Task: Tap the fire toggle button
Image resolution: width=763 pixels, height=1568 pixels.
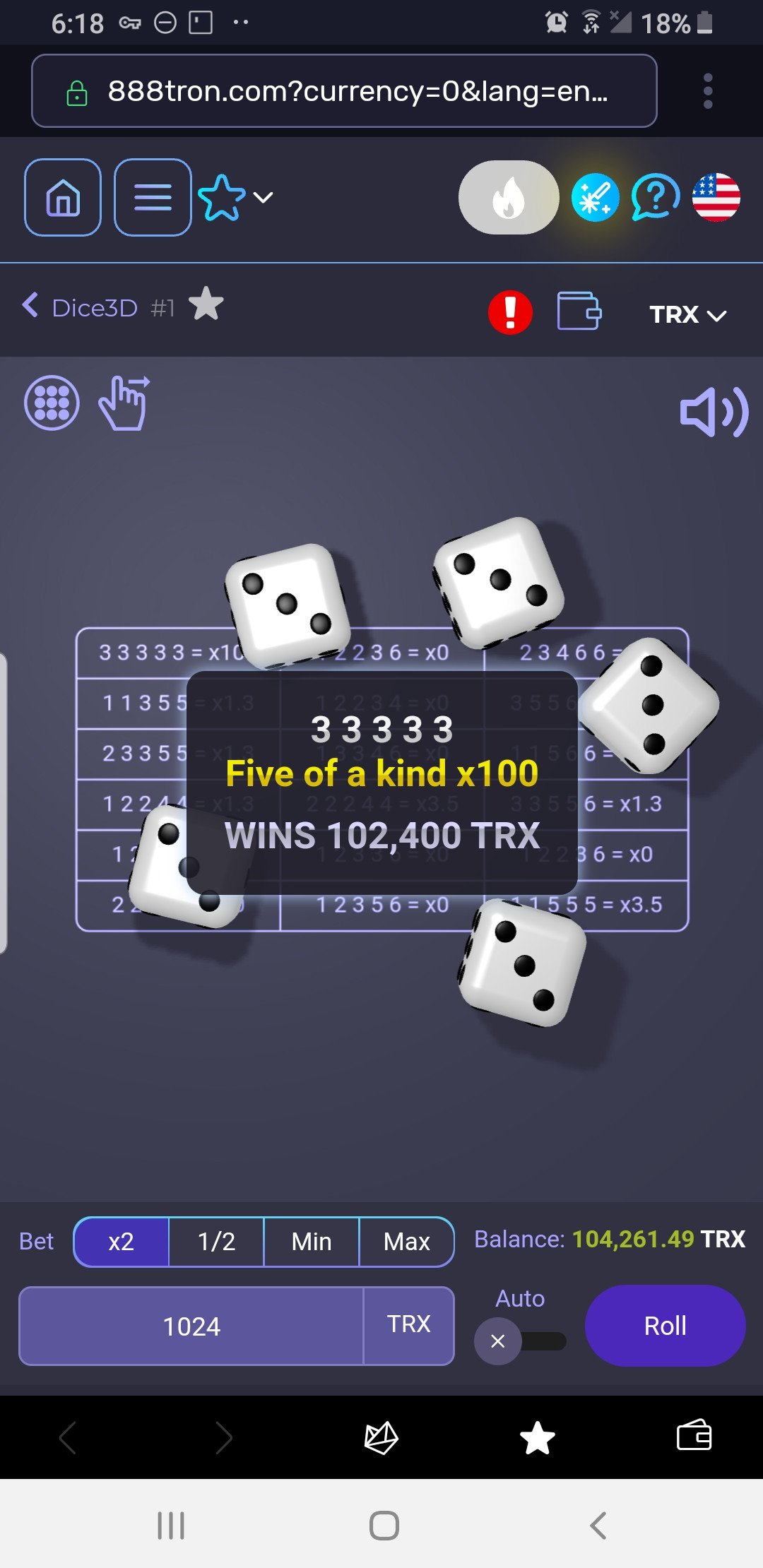Action: [509, 198]
